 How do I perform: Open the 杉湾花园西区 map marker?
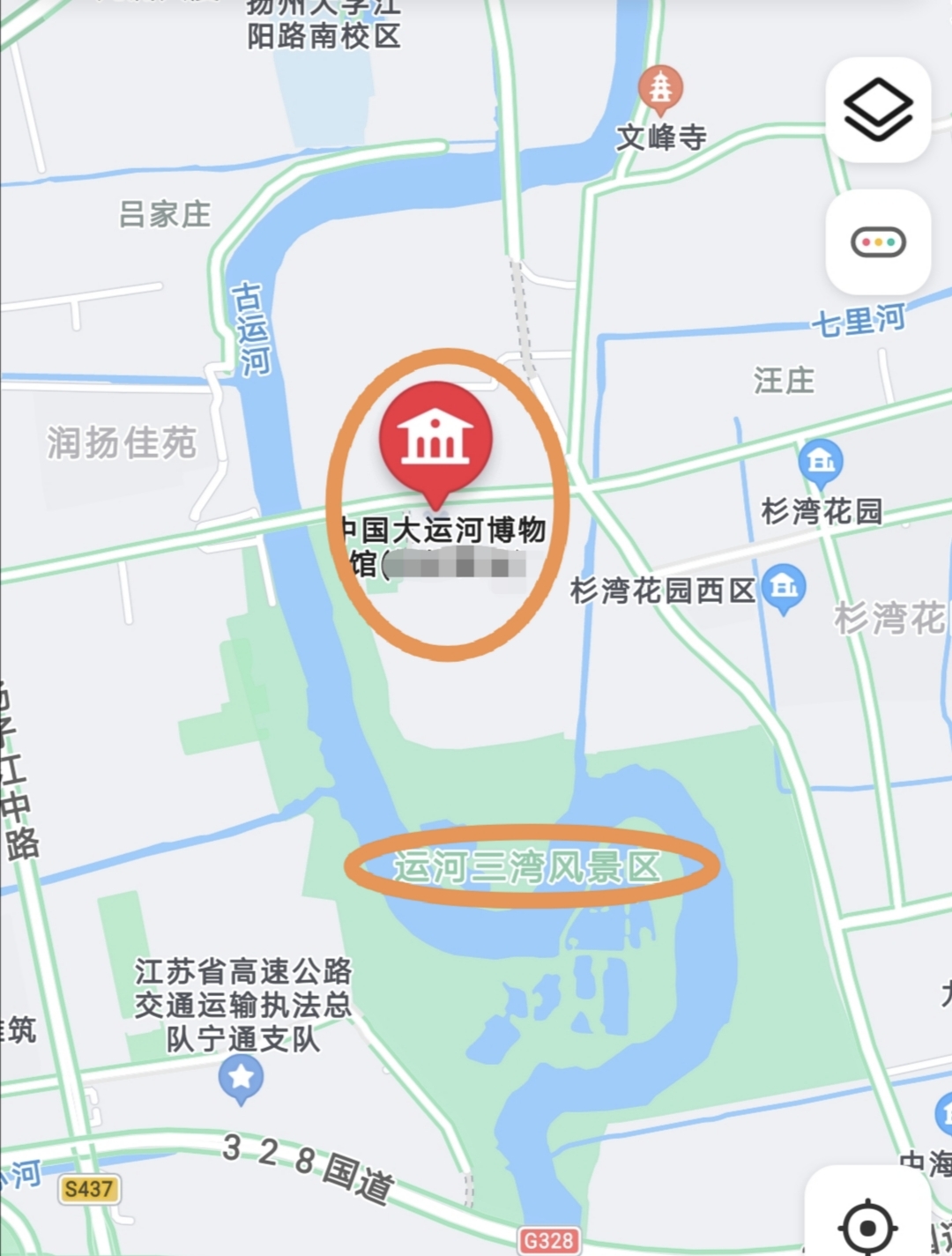pyautogui.click(x=784, y=587)
